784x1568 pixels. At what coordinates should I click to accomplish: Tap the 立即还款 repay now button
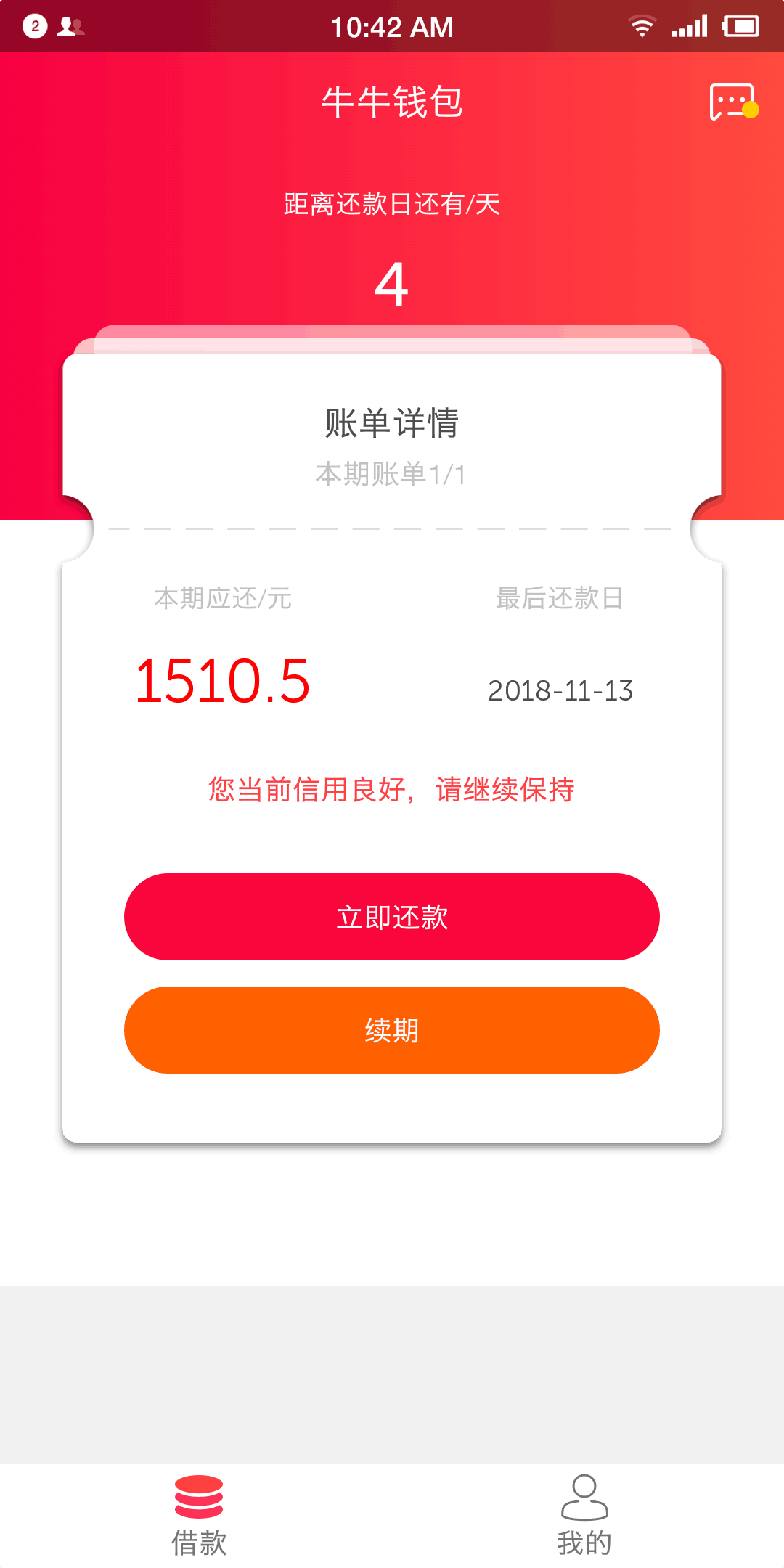click(392, 917)
